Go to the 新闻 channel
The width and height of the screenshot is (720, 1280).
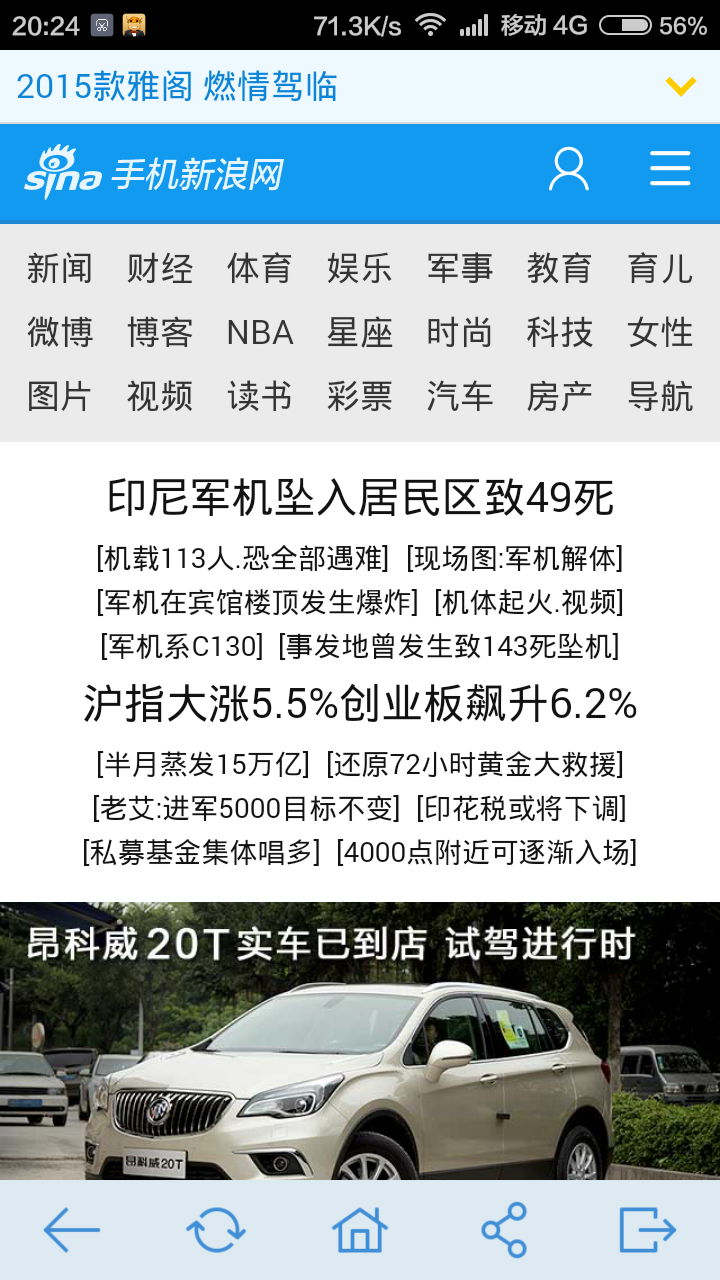60,269
